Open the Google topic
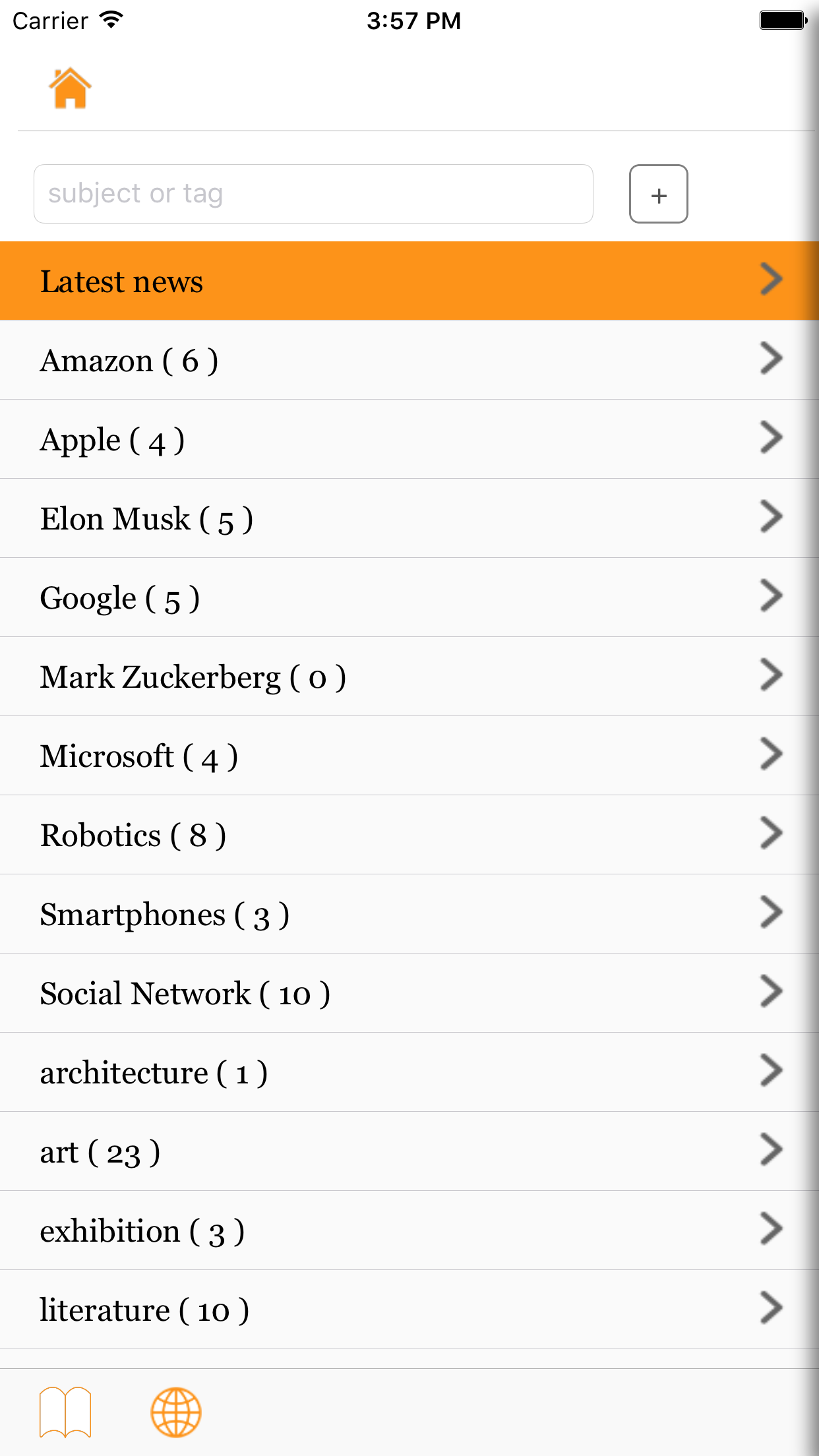819x1456 pixels. point(409,597)
